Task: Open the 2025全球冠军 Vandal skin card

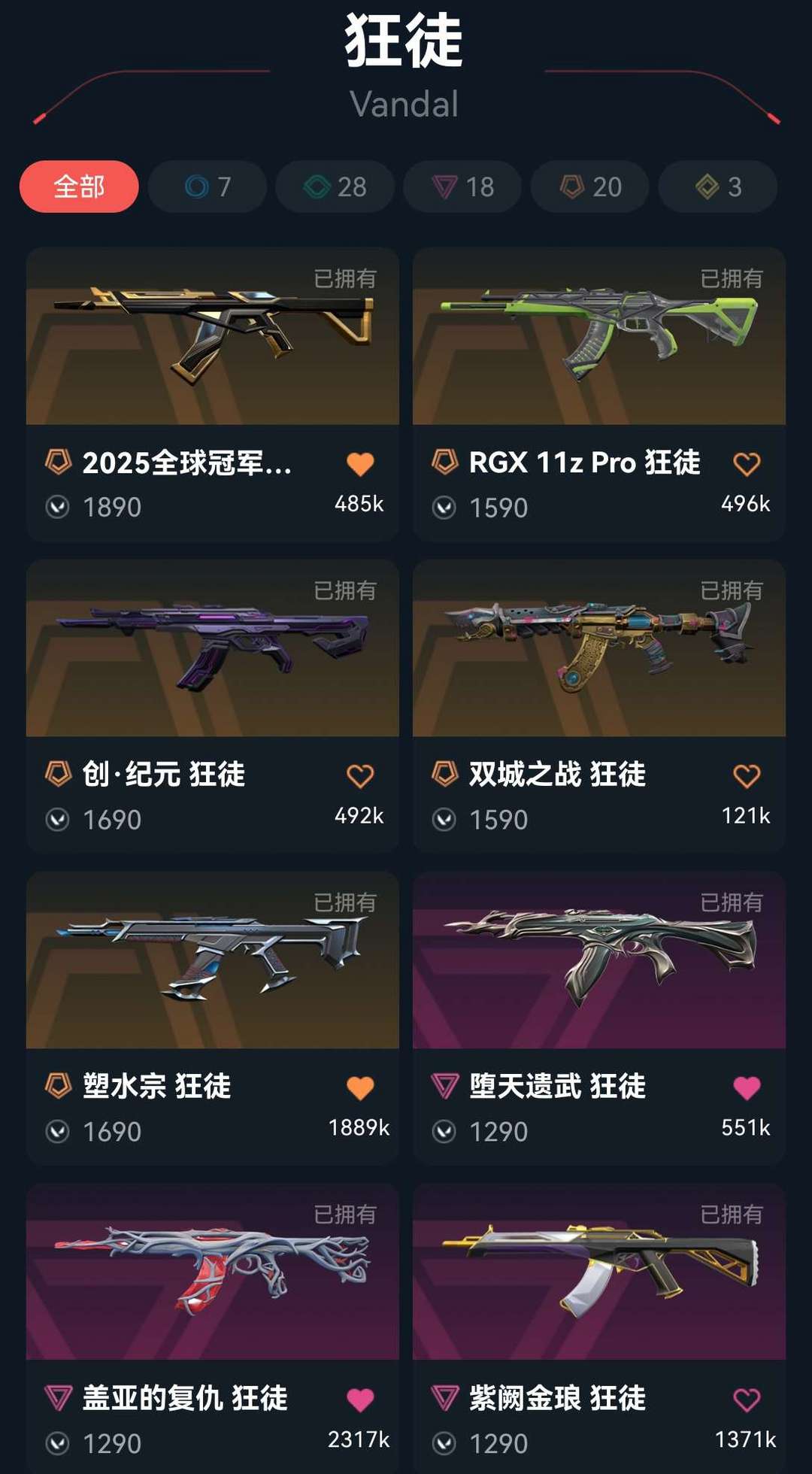Action: coord(213,394)
